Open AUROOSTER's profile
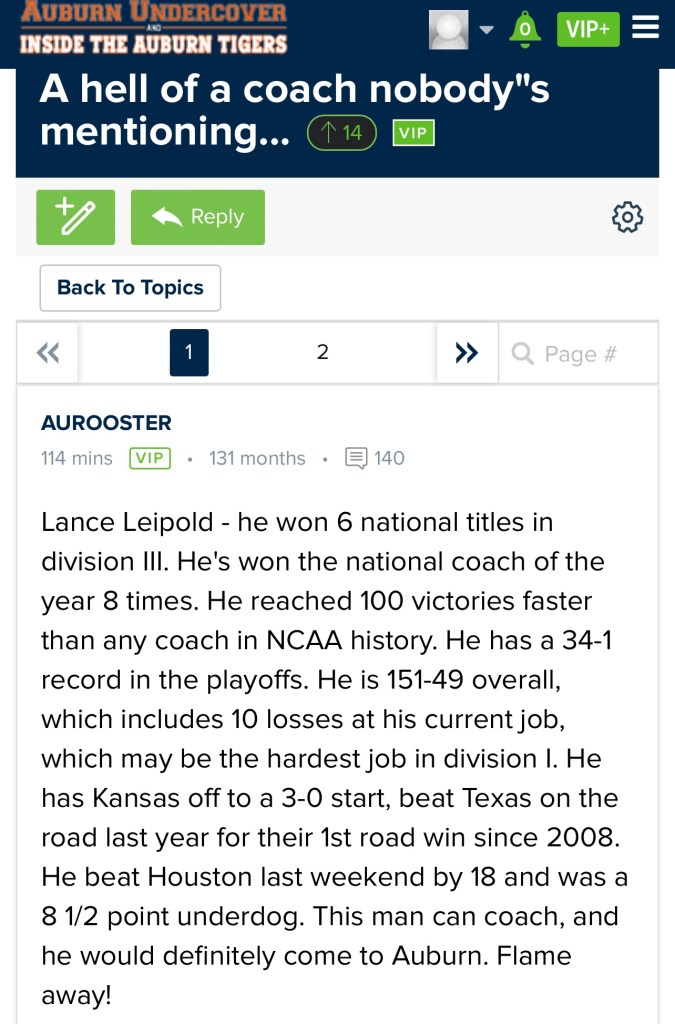The image size is (675, 1024). point(106,423)
